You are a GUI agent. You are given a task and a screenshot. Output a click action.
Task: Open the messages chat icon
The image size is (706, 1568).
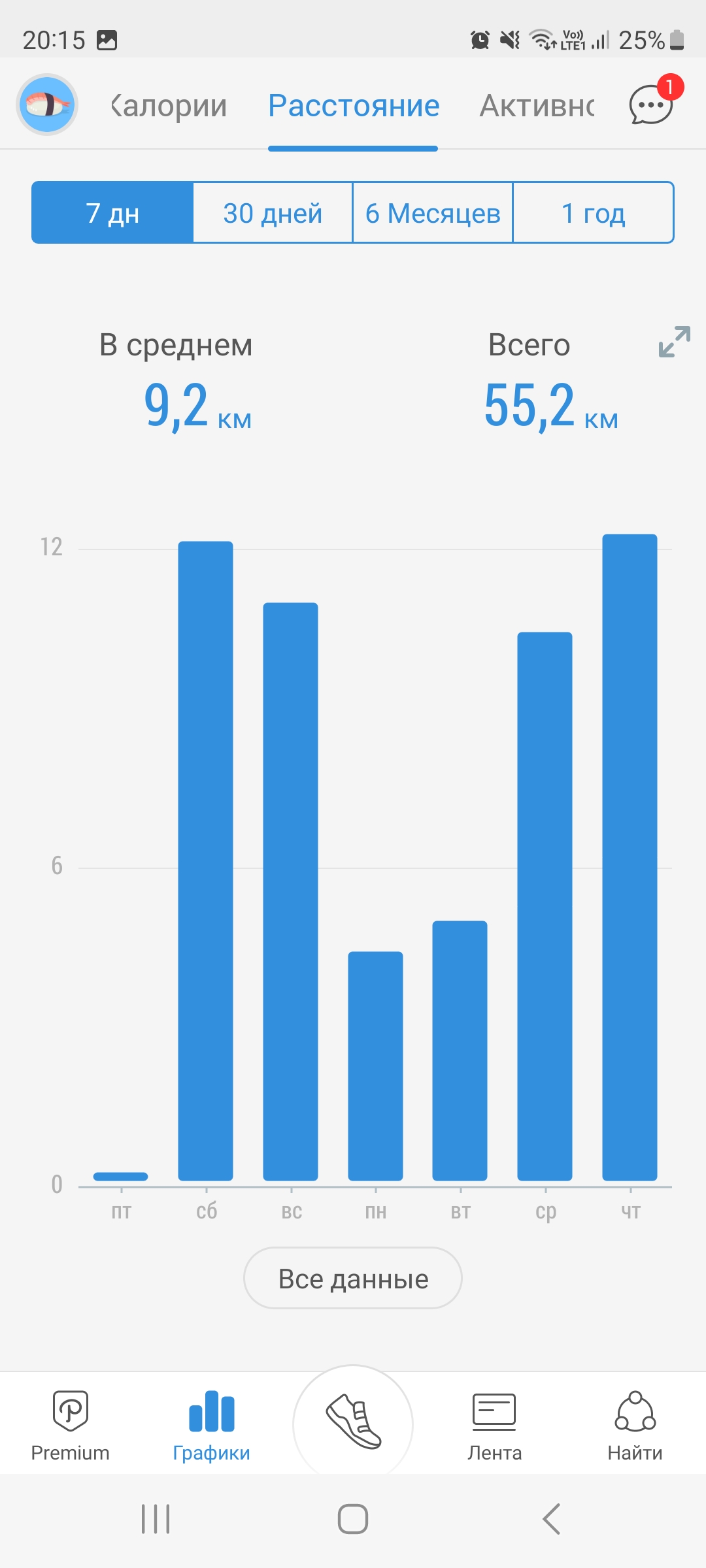[x=651, y=105]
